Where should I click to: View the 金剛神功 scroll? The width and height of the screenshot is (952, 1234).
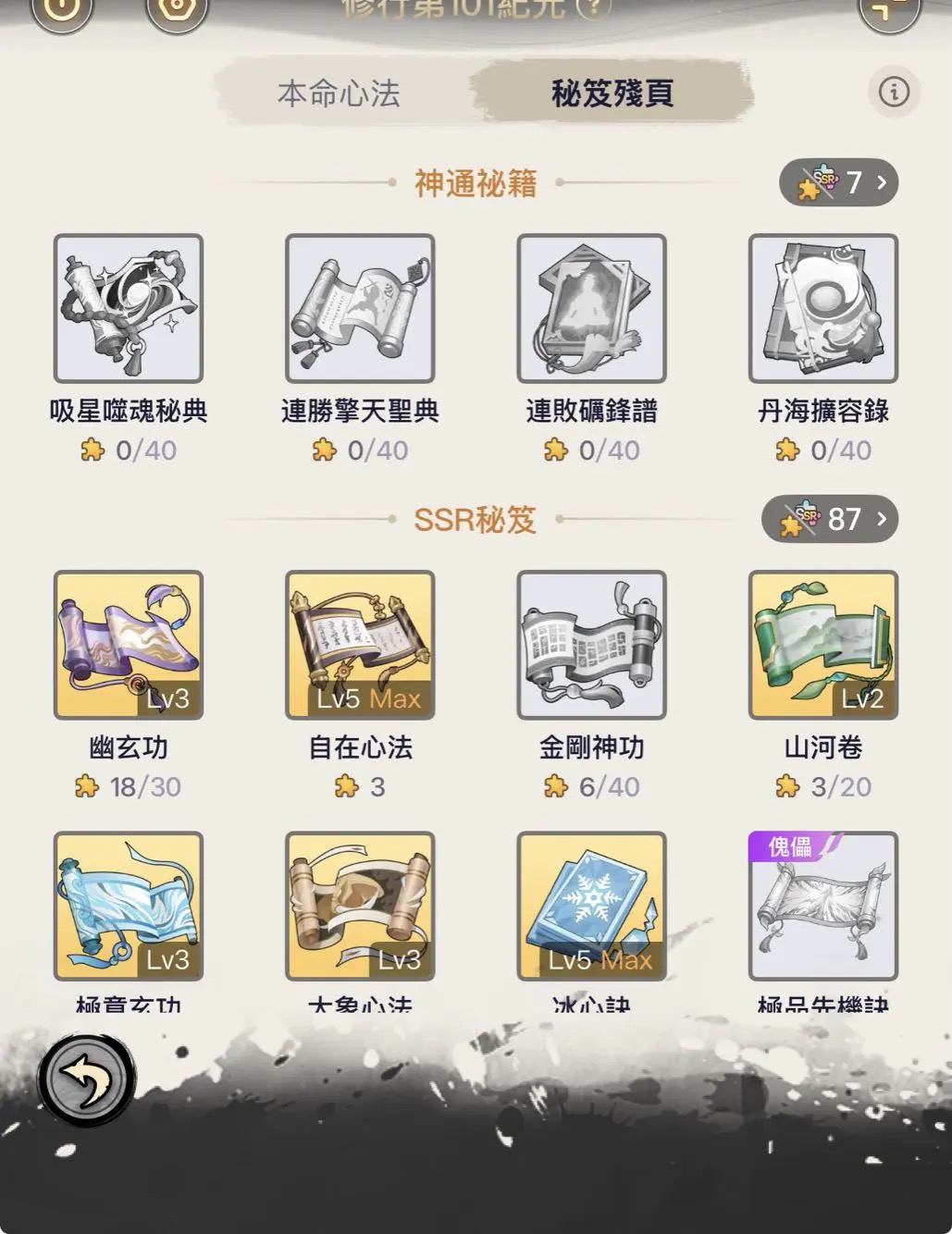pos(591,645)
